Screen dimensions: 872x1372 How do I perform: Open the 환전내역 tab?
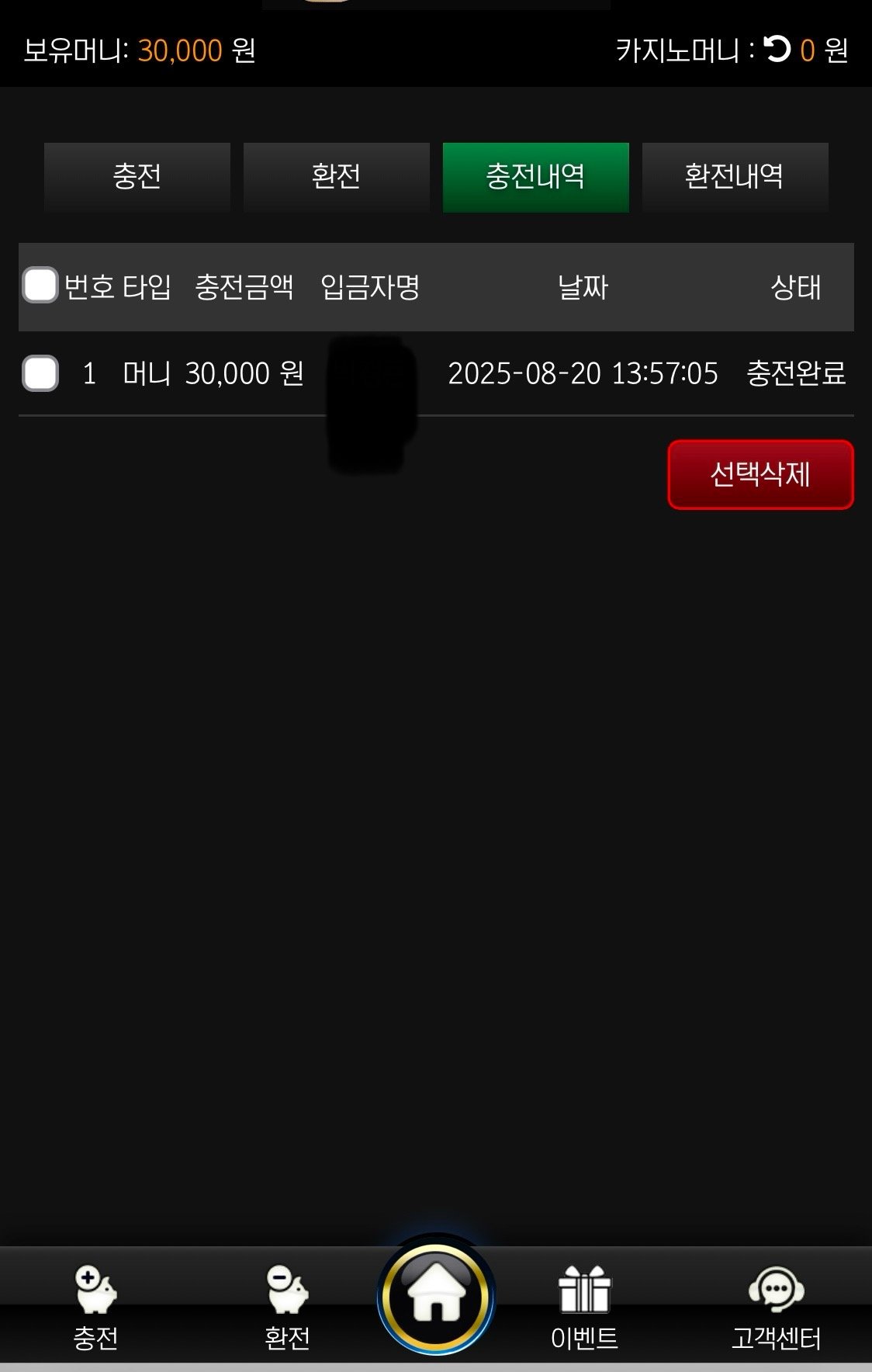click(x=735, y=177)
